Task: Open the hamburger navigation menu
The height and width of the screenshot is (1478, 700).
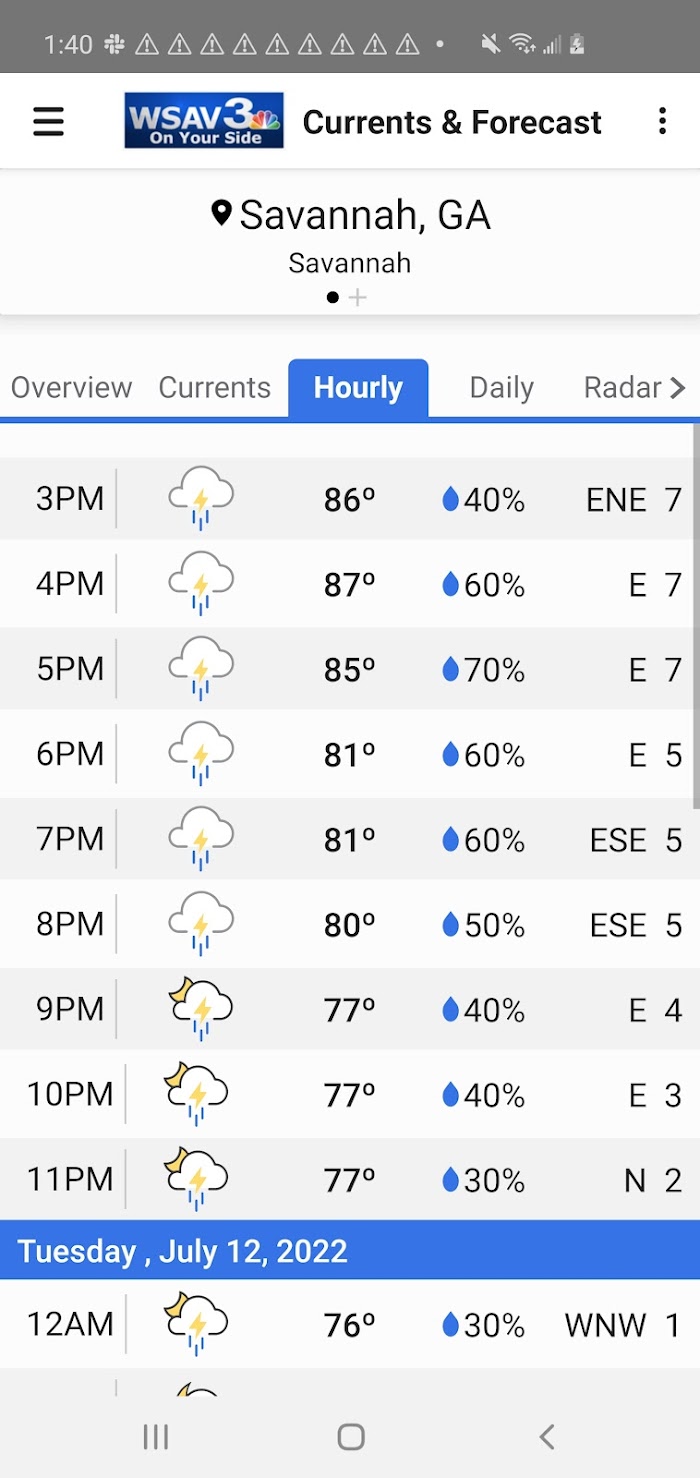Action: coord(48,122)
